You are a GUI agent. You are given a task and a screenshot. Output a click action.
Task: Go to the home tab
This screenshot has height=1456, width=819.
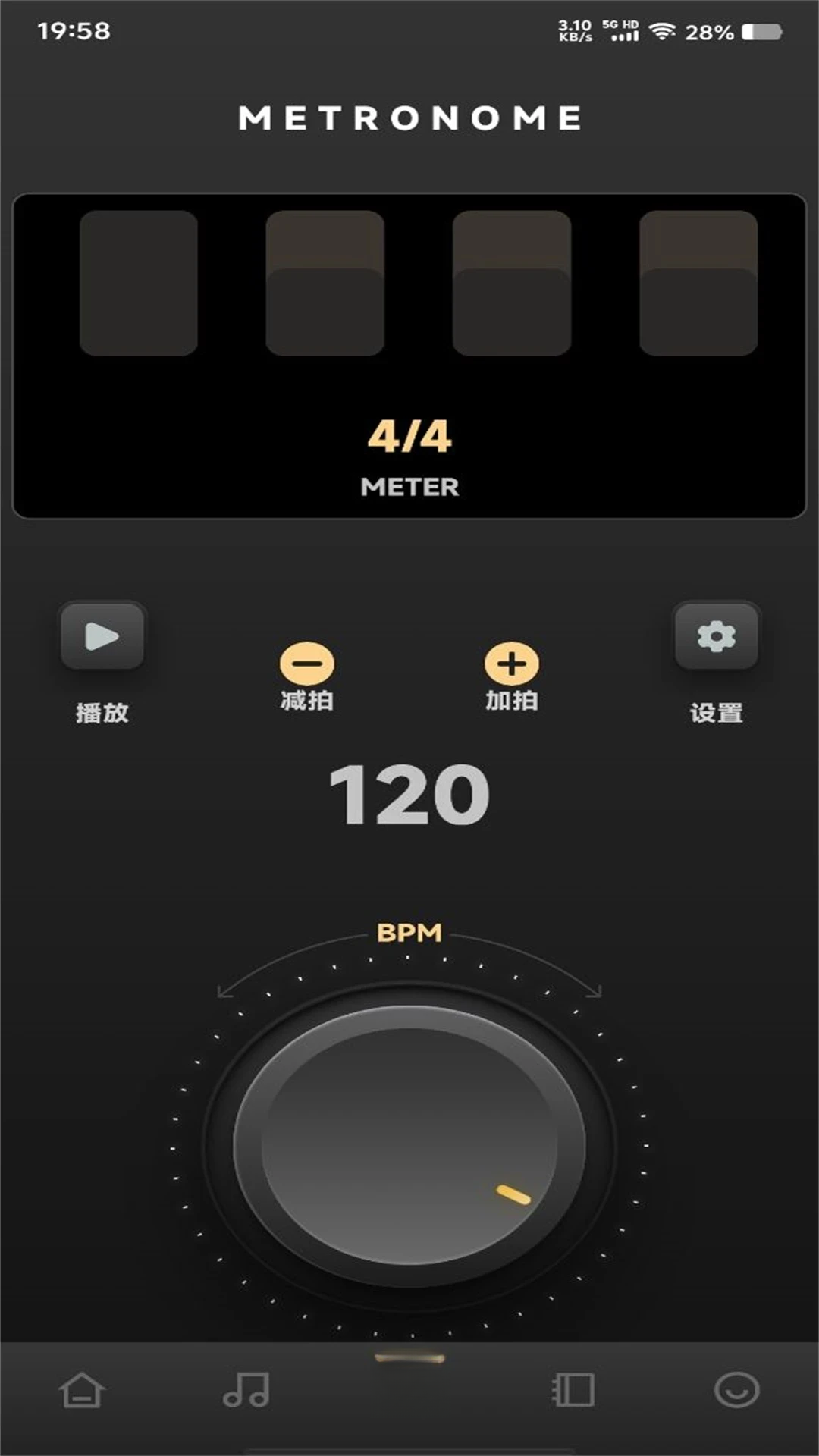(82, 1390)
